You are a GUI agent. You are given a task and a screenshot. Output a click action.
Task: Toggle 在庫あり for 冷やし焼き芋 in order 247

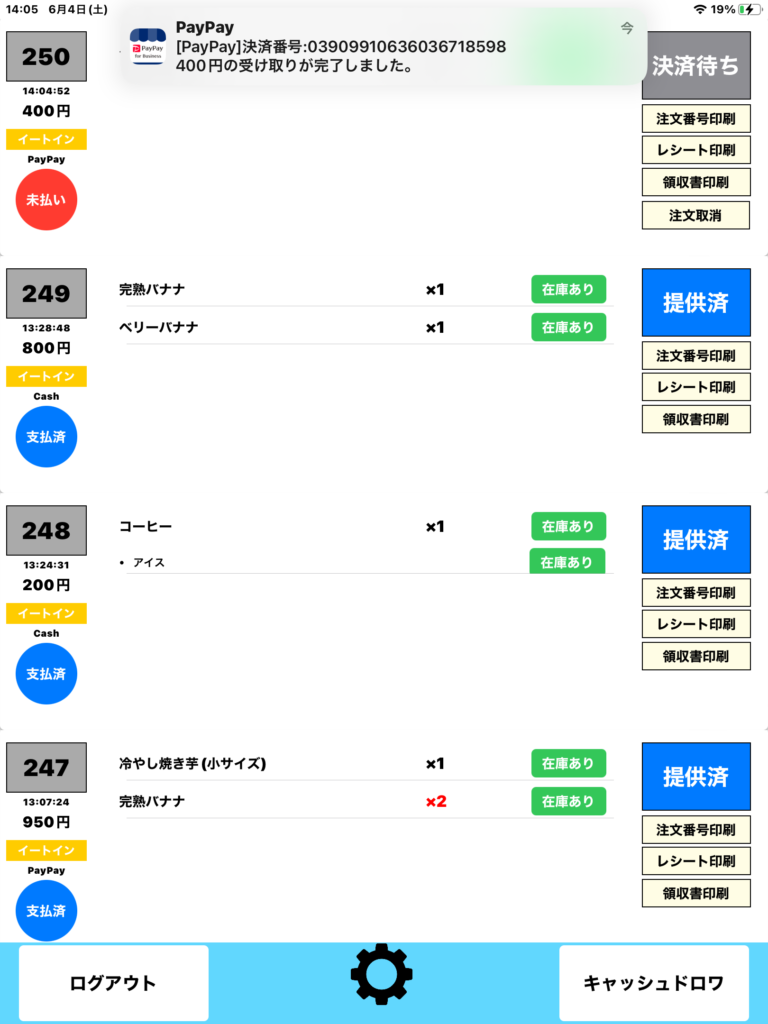[x=568, y=763]
